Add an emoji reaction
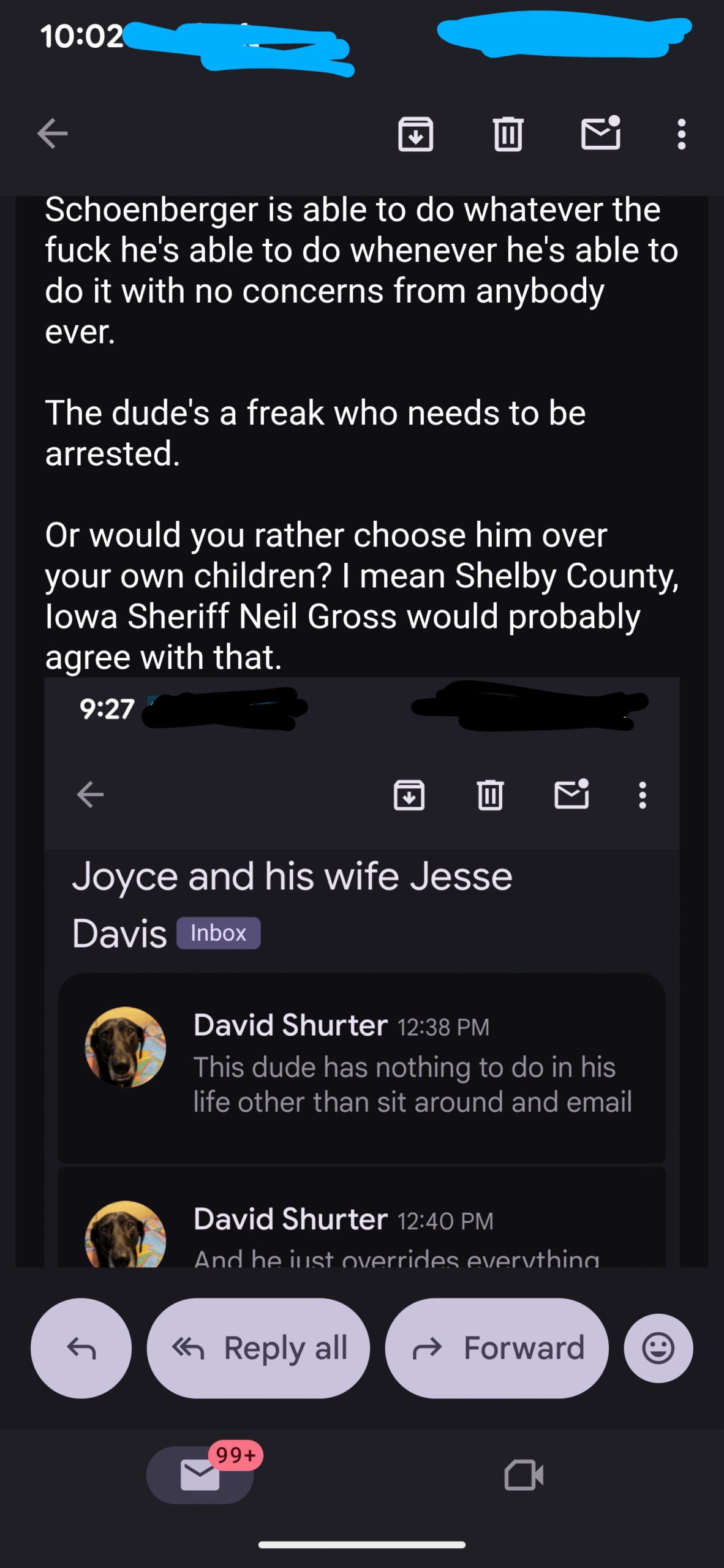The height and width of the screenshot is (1568, 724). (x=658, y=1347)
